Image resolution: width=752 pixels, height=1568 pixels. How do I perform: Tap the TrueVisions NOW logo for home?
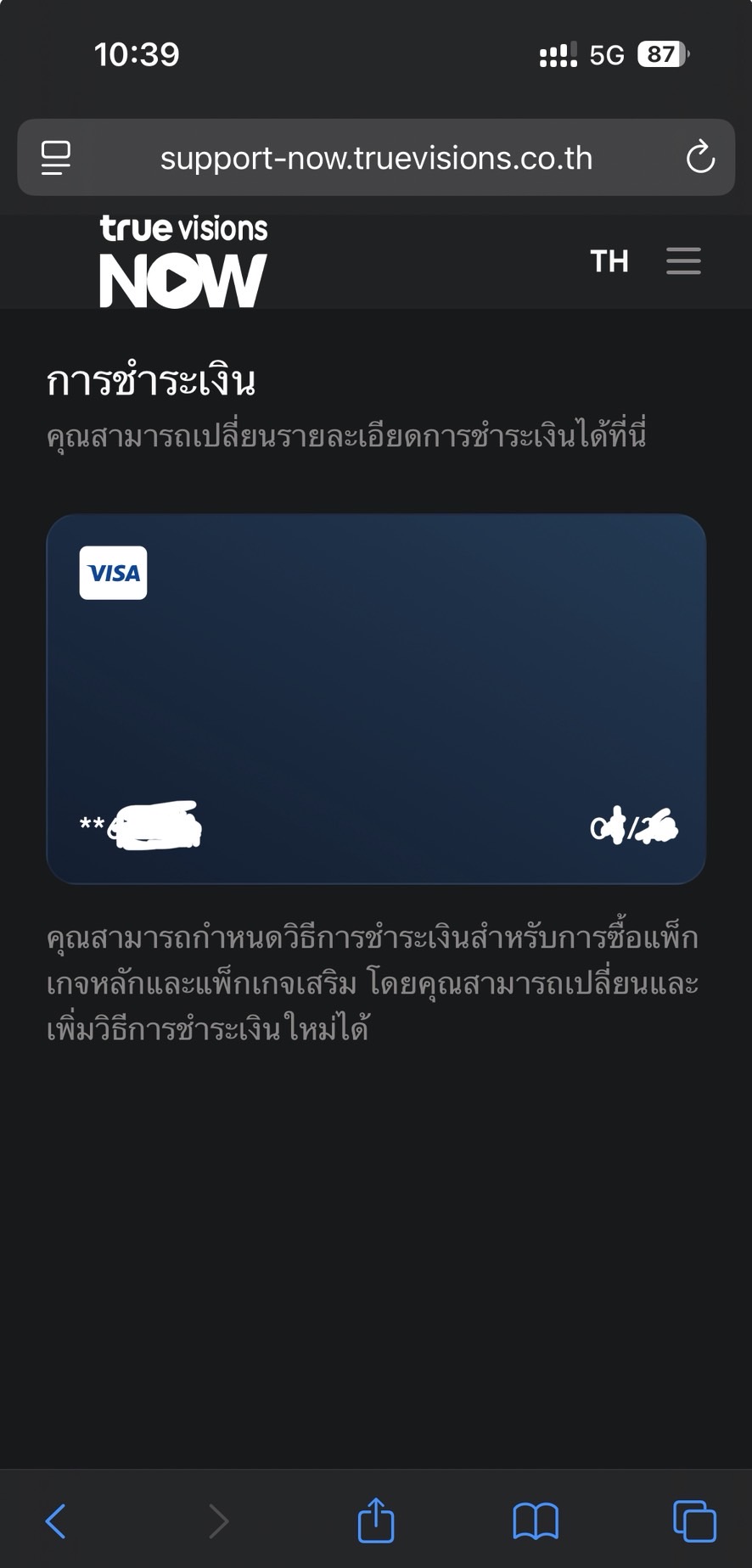pos(183,261)
